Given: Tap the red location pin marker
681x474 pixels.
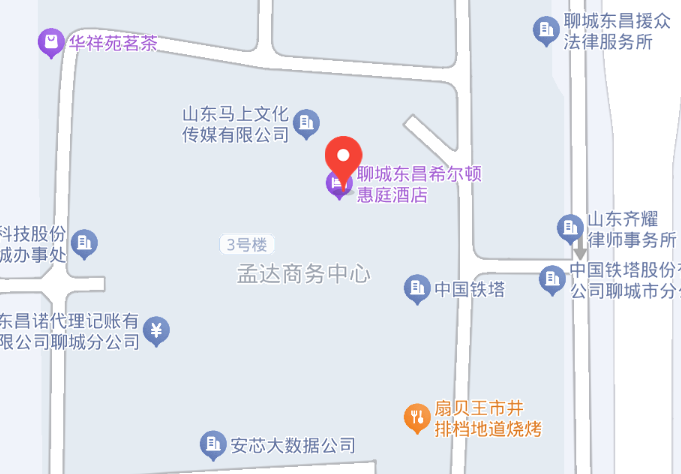Looking at the screenshot, I should 344,158.
